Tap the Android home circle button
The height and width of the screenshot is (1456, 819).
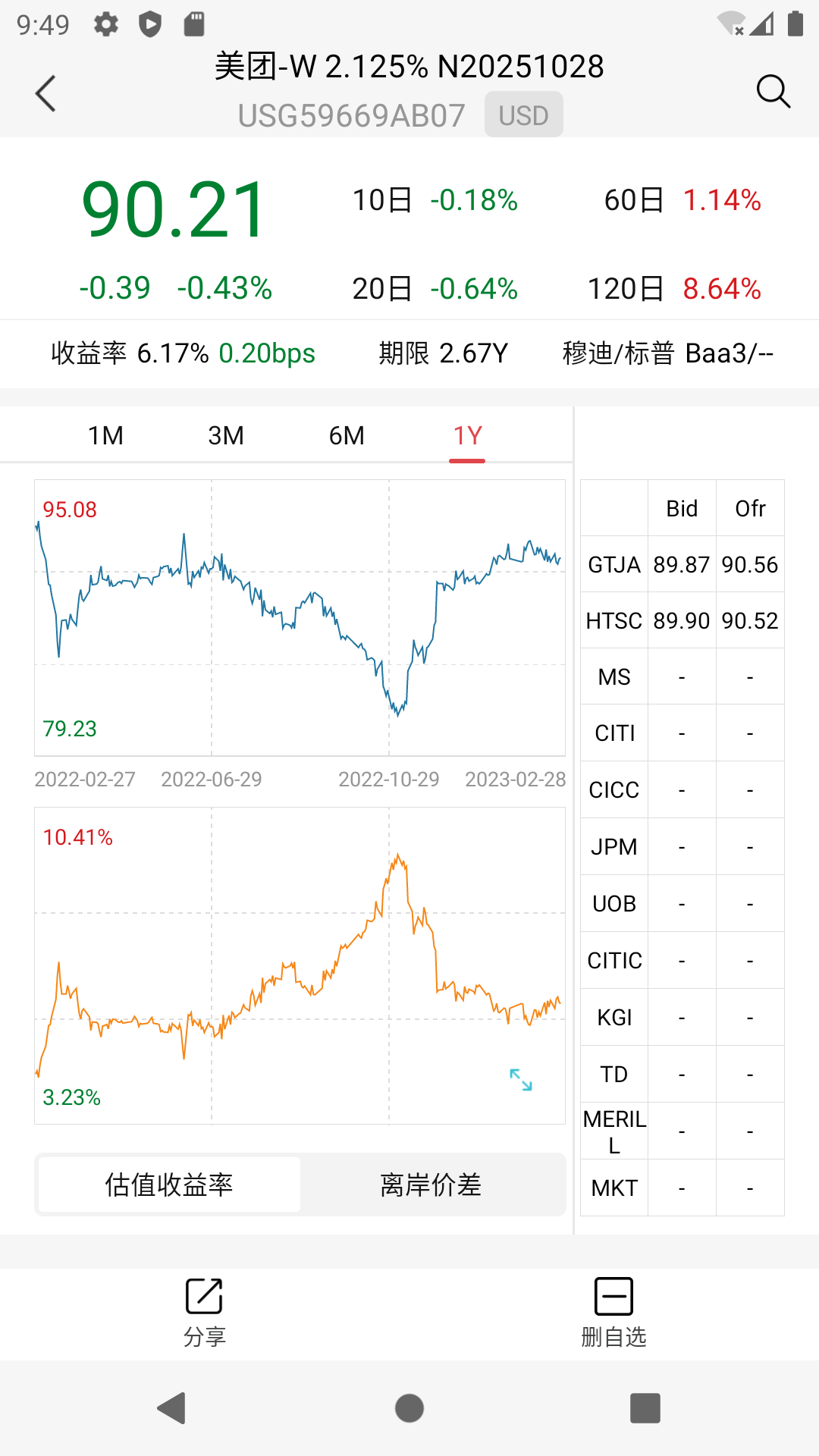[409, 1408]
